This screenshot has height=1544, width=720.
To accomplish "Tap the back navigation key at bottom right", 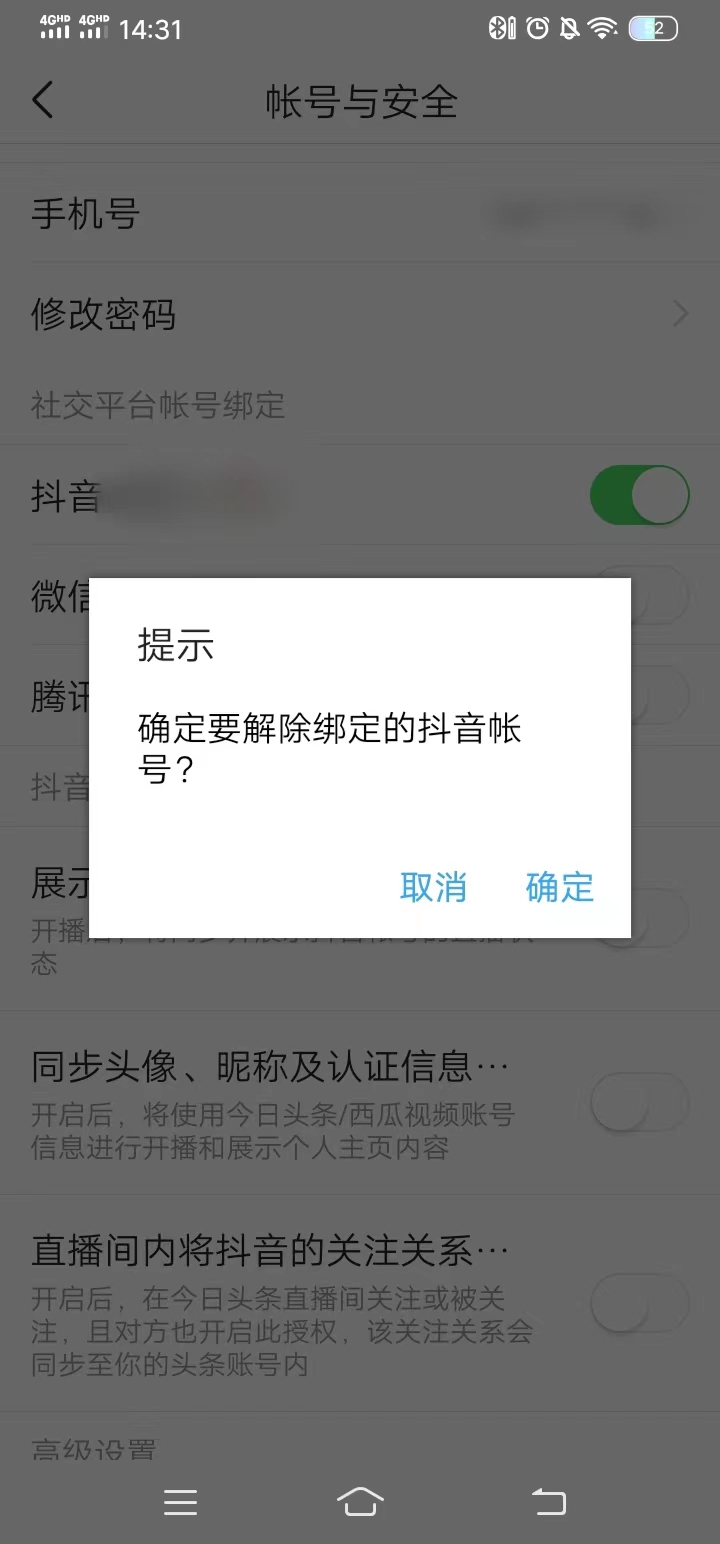I will click(549, 1501).
